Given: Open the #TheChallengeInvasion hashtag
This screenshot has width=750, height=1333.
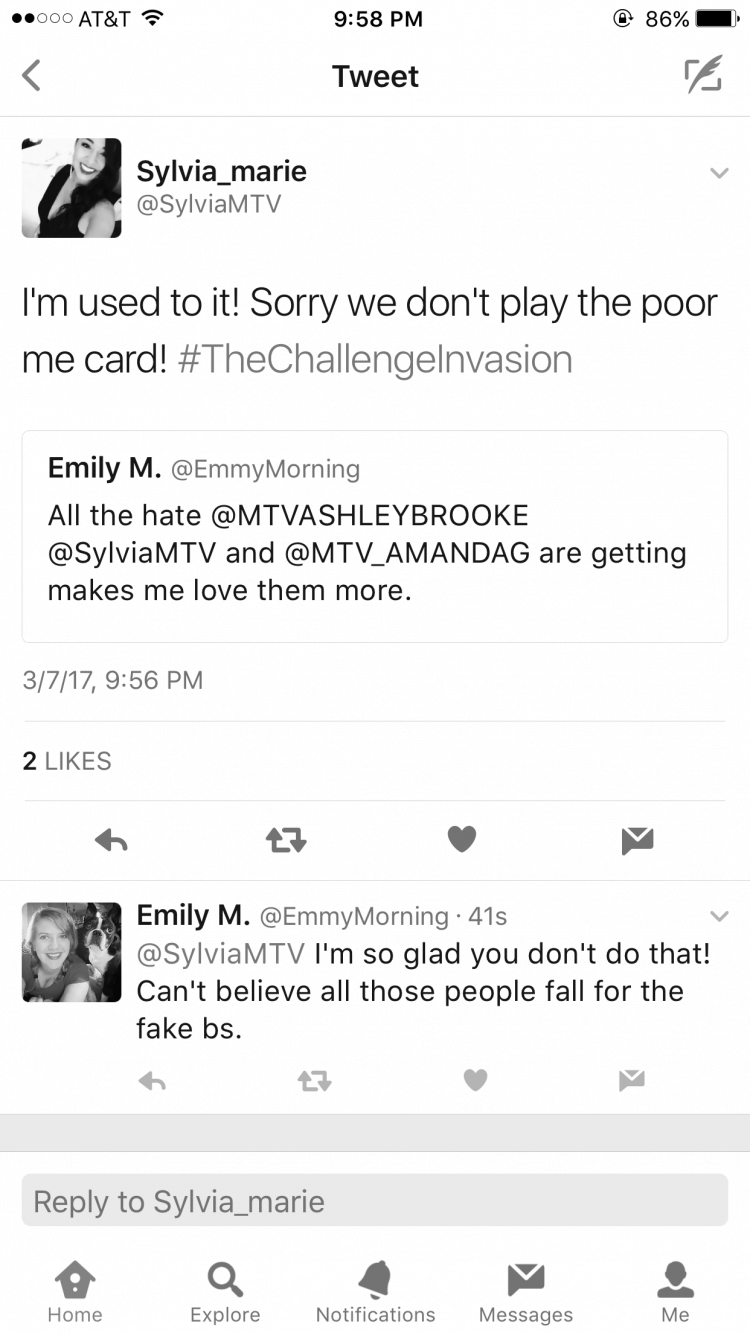Looking at the screenshot, I should click(x=375, y=359).
